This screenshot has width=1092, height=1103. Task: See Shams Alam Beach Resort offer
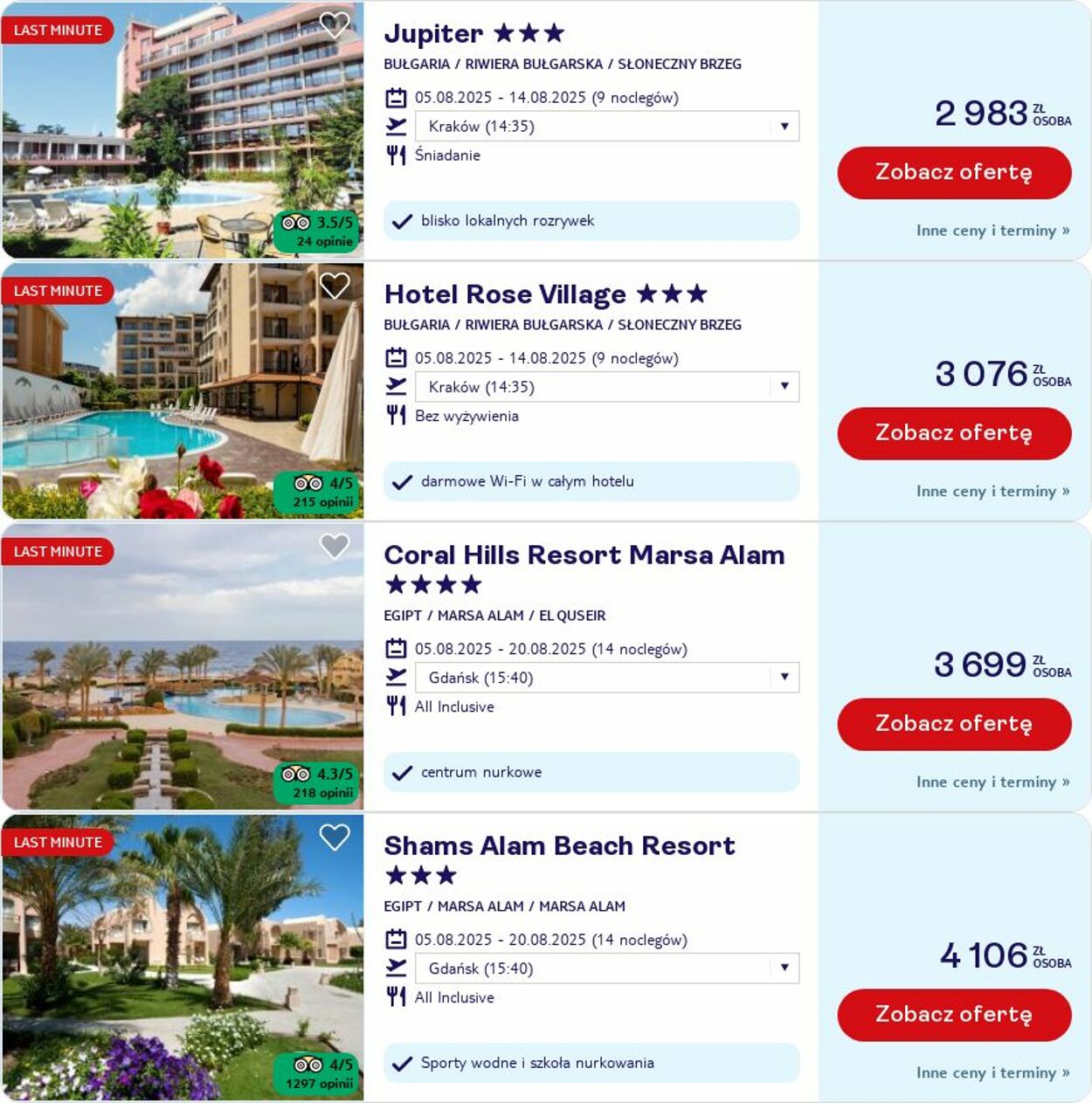click(953, 1015)
